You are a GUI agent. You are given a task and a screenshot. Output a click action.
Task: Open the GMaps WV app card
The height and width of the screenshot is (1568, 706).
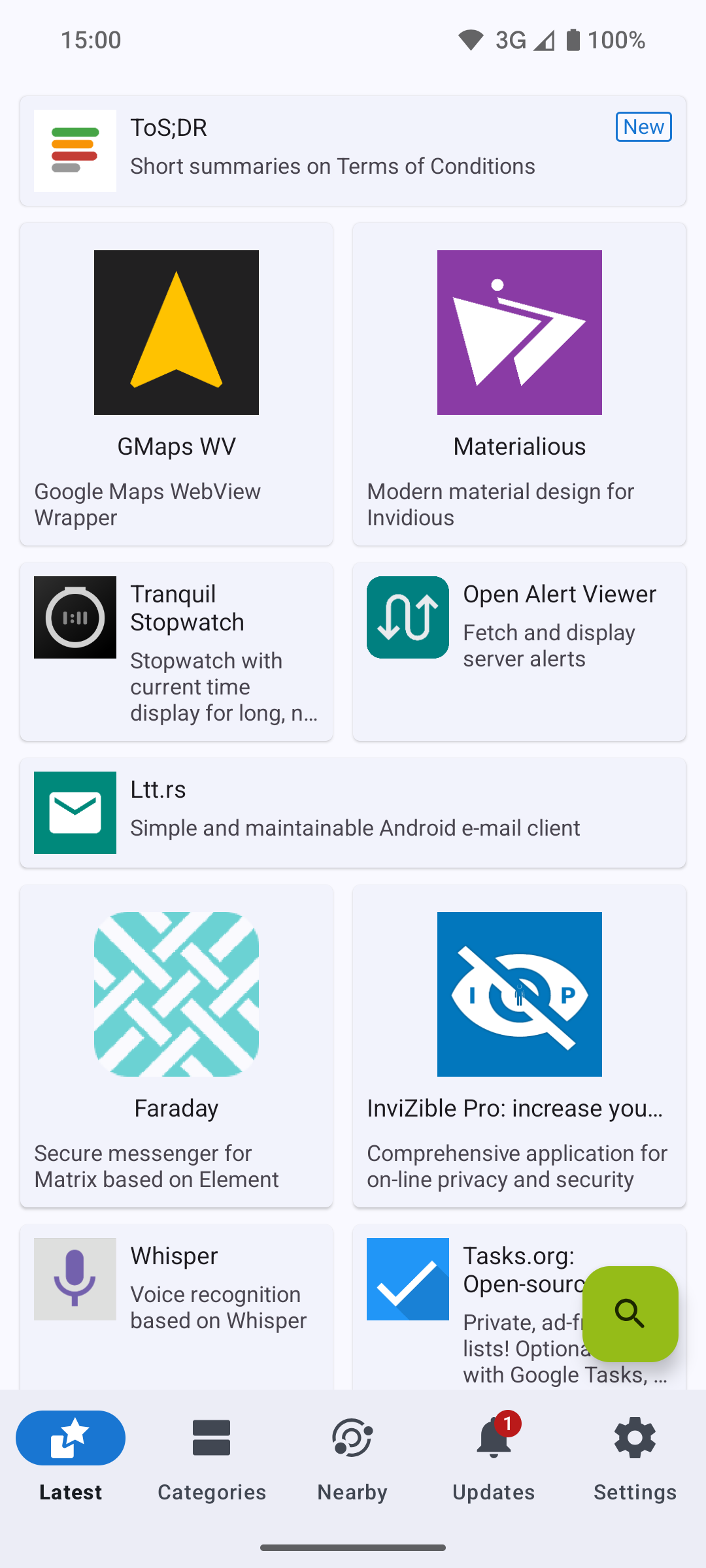click(176, 384)
